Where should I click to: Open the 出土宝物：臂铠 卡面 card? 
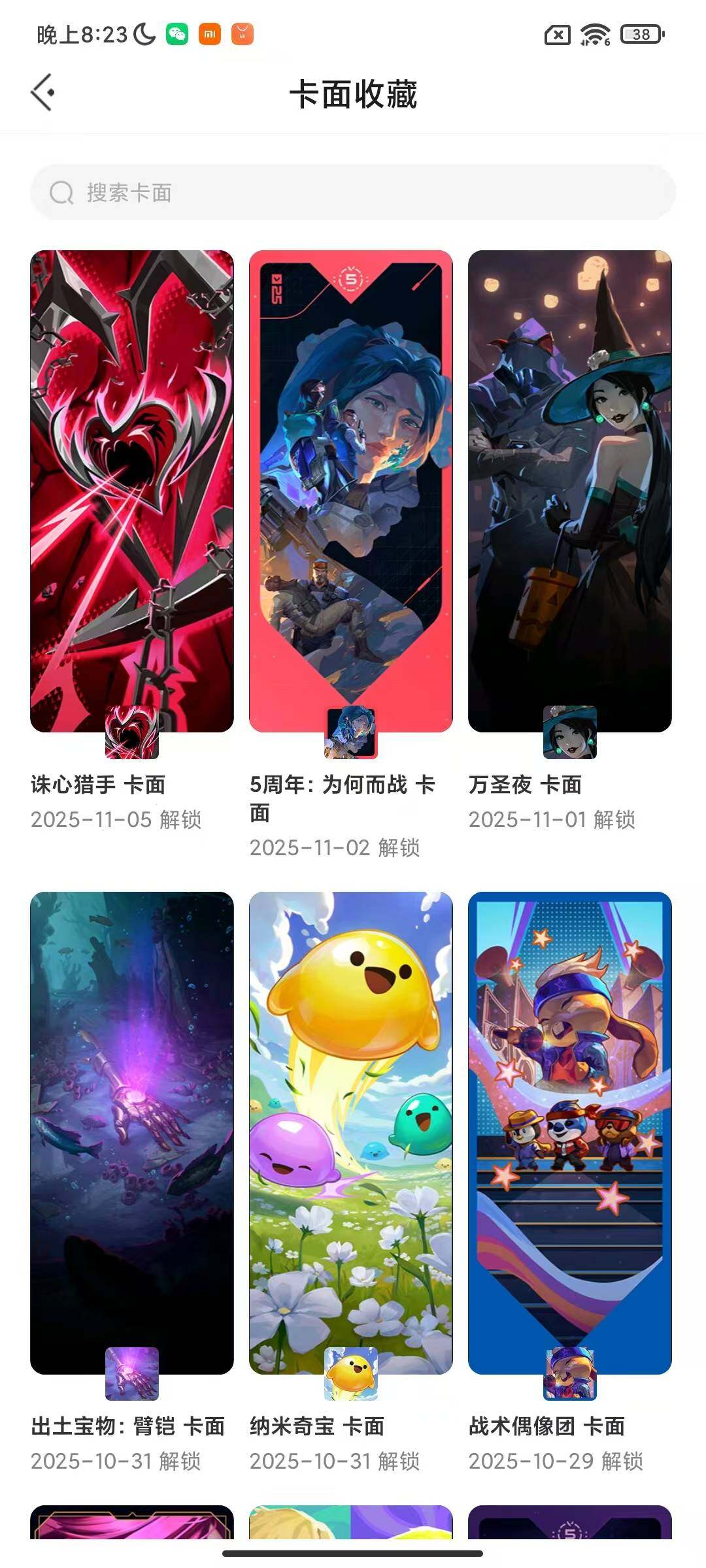coord(132,1133)
